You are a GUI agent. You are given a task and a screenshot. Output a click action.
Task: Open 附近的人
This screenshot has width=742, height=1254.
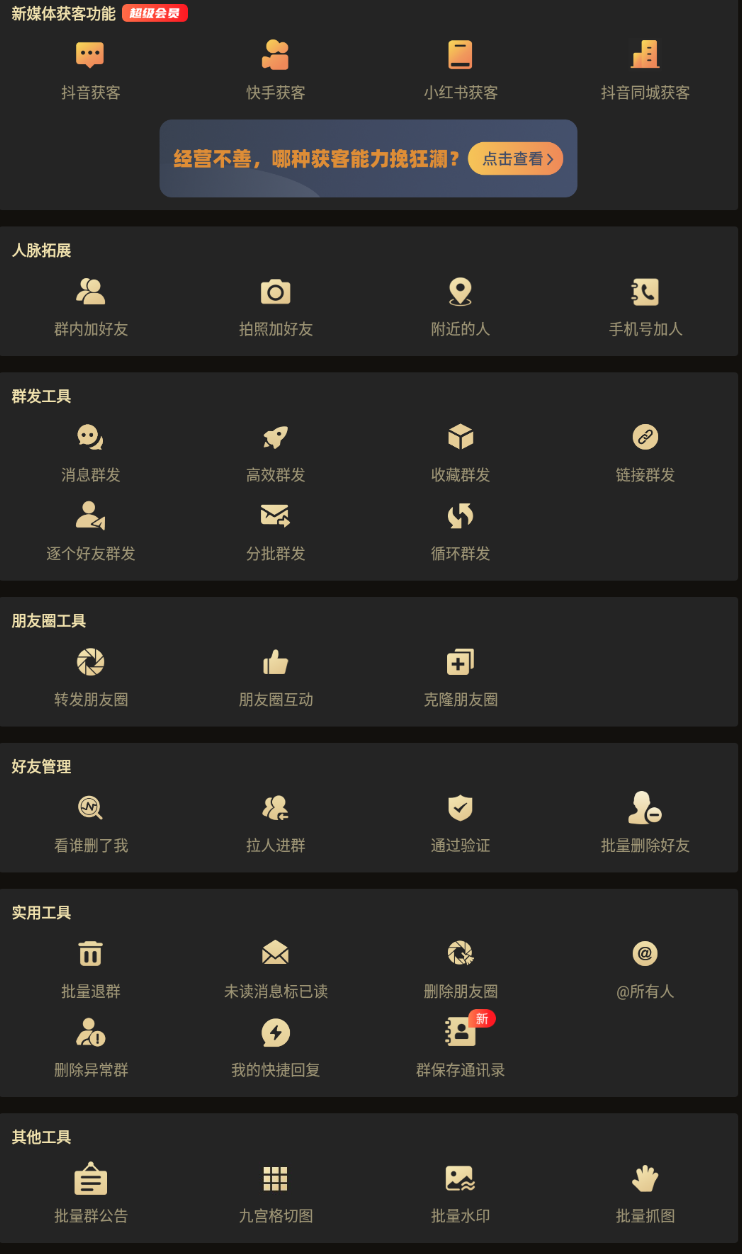(x=460, y=305)
